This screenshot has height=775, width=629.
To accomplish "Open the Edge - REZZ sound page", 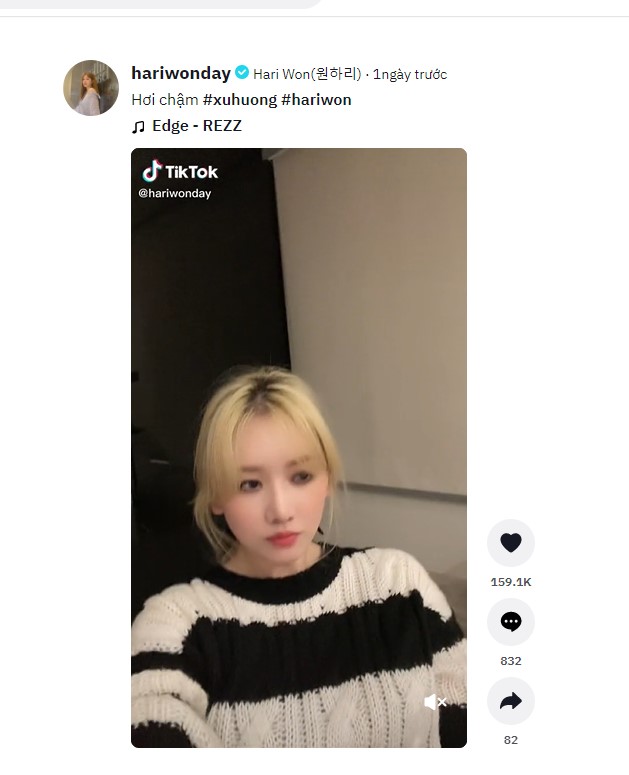I will click(196, 126).
